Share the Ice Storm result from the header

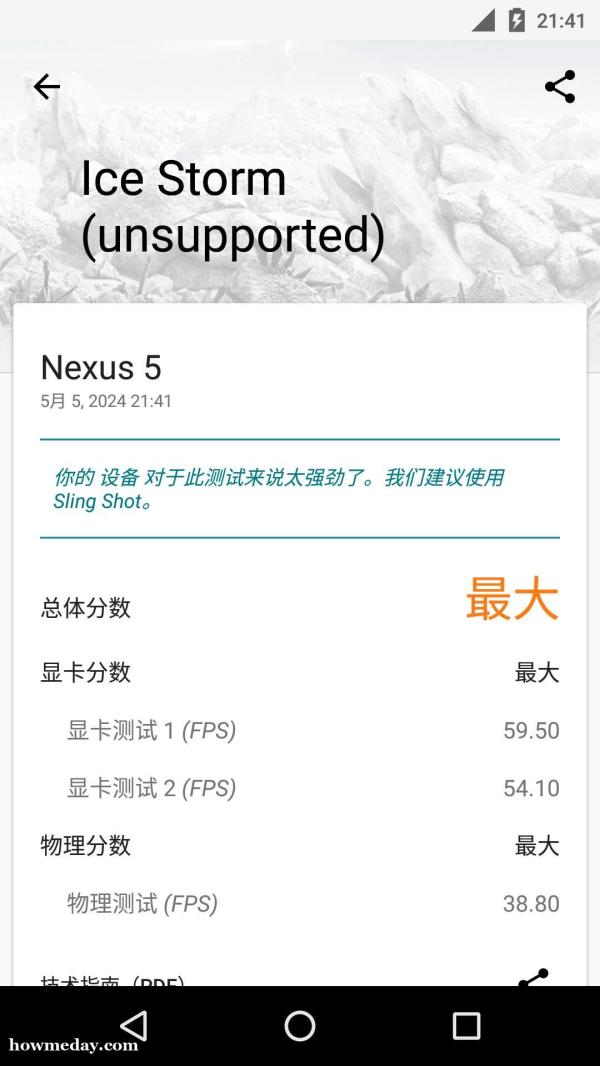560,87
